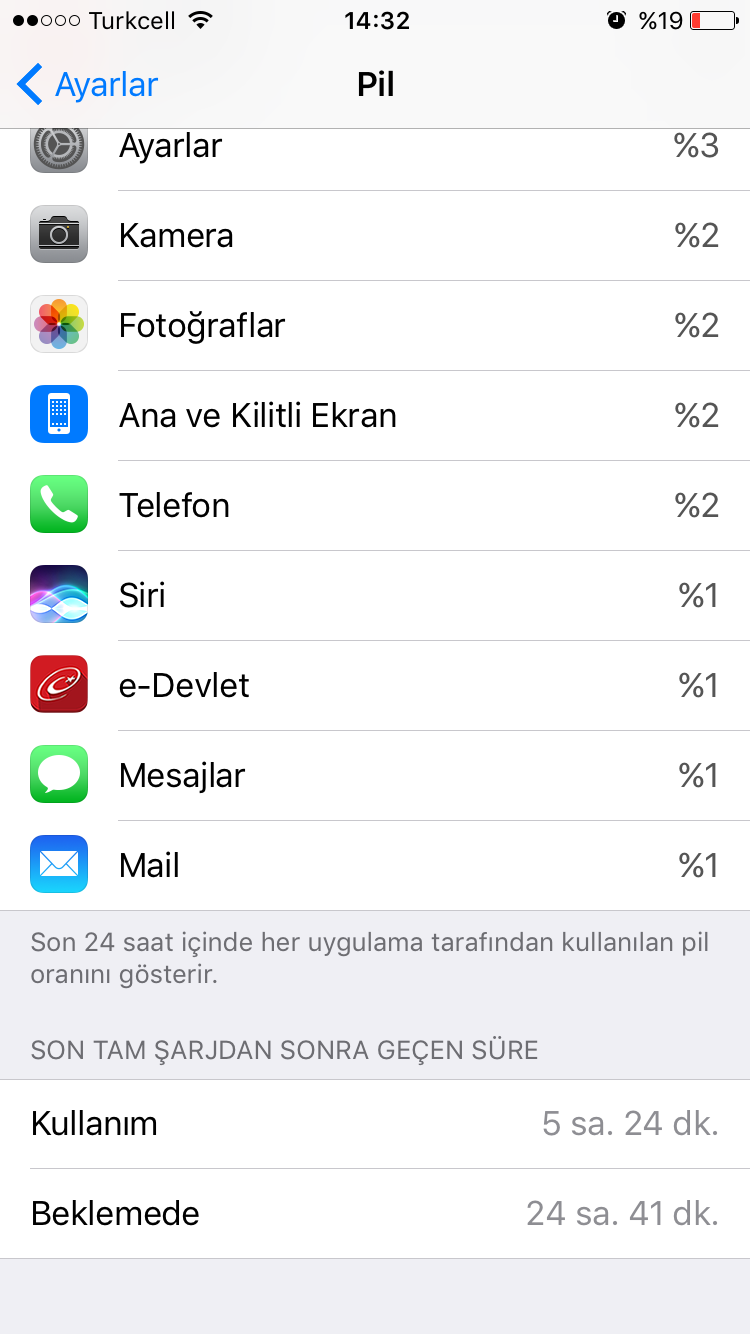Select the Mail battery usage row
This screenshot has width=750, height=1334.
tap(375, 866)
